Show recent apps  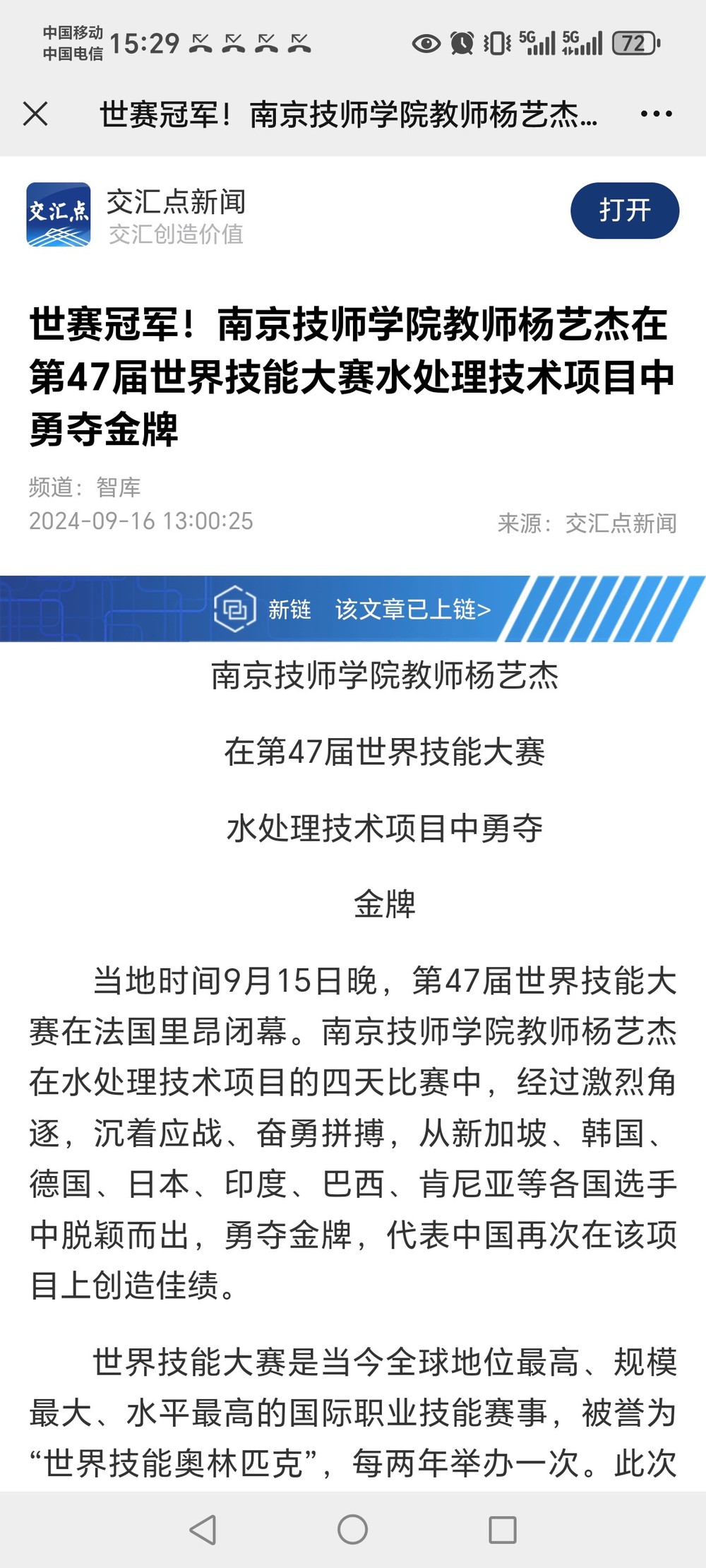pos(502,1530)
